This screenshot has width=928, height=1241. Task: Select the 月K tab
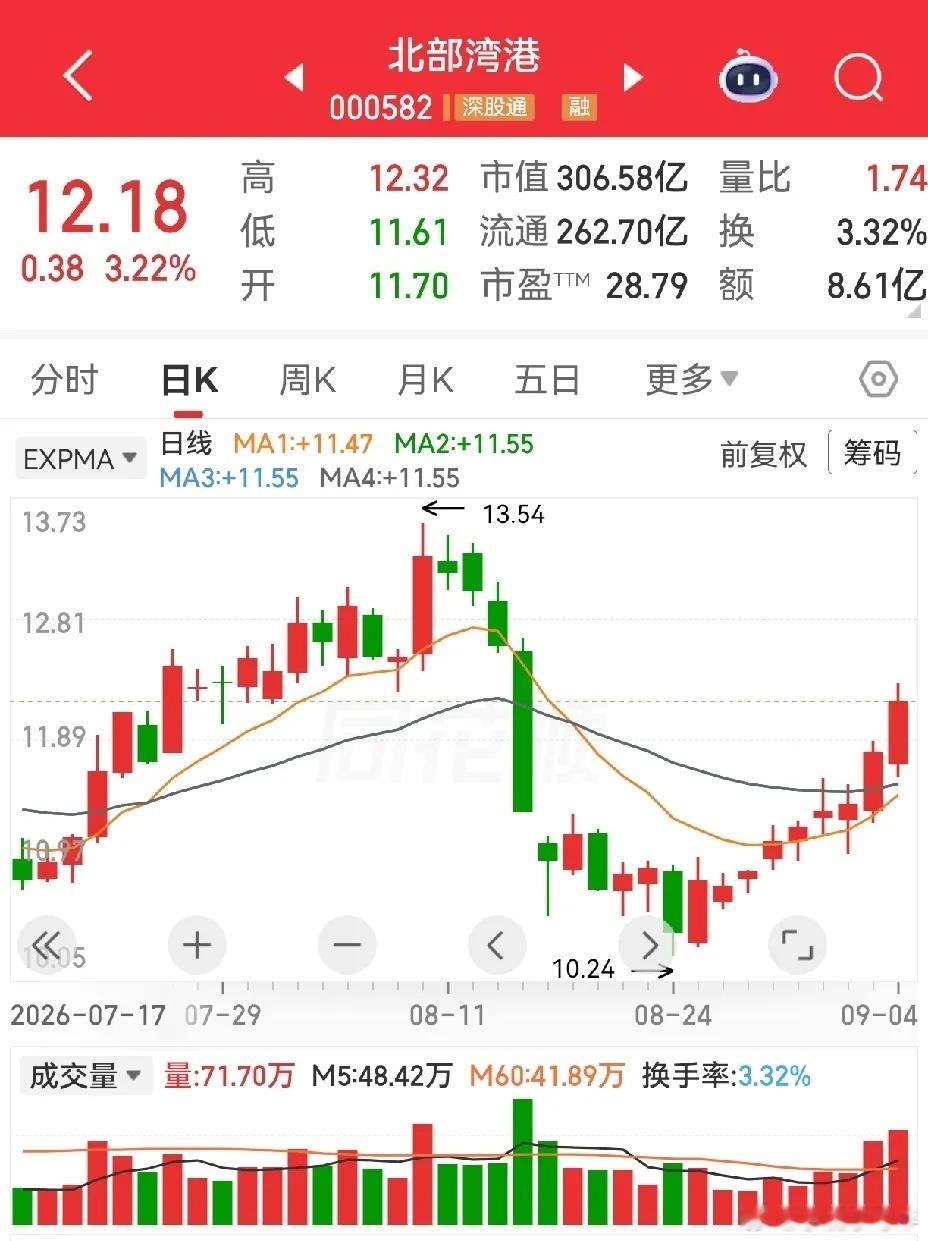[x=425, y=380]
